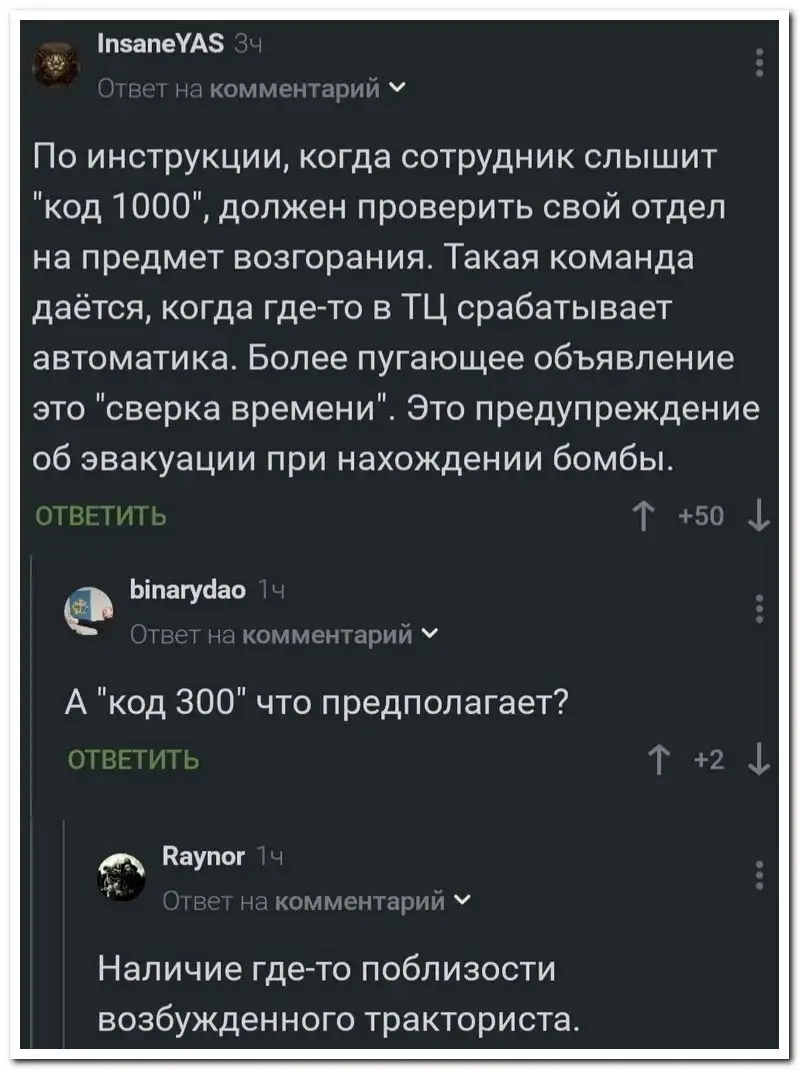Reply to binarydao's comment
The height and width of the screenshot is (1070, 800).
[132, 760]
